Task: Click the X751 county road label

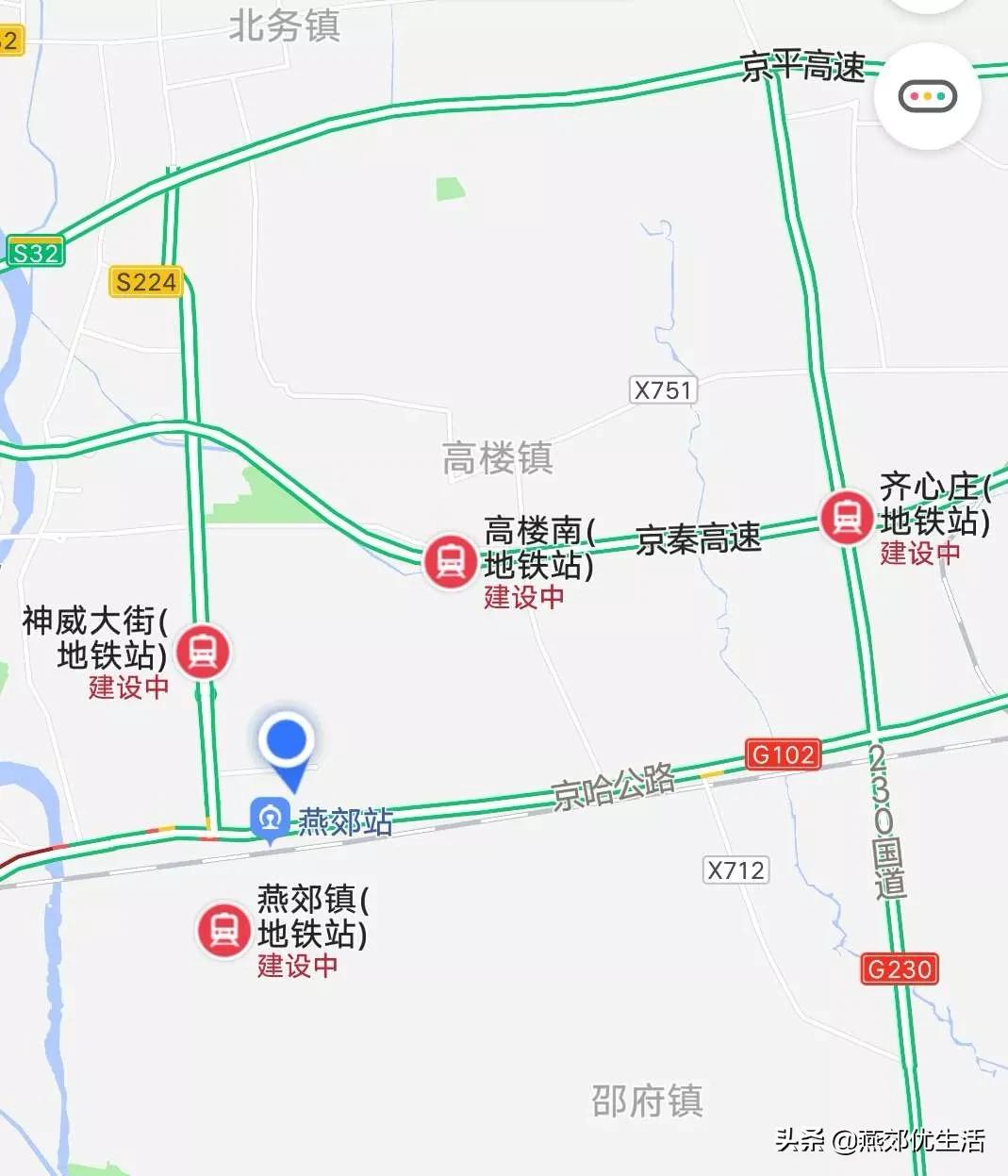Action: (663, 389)
